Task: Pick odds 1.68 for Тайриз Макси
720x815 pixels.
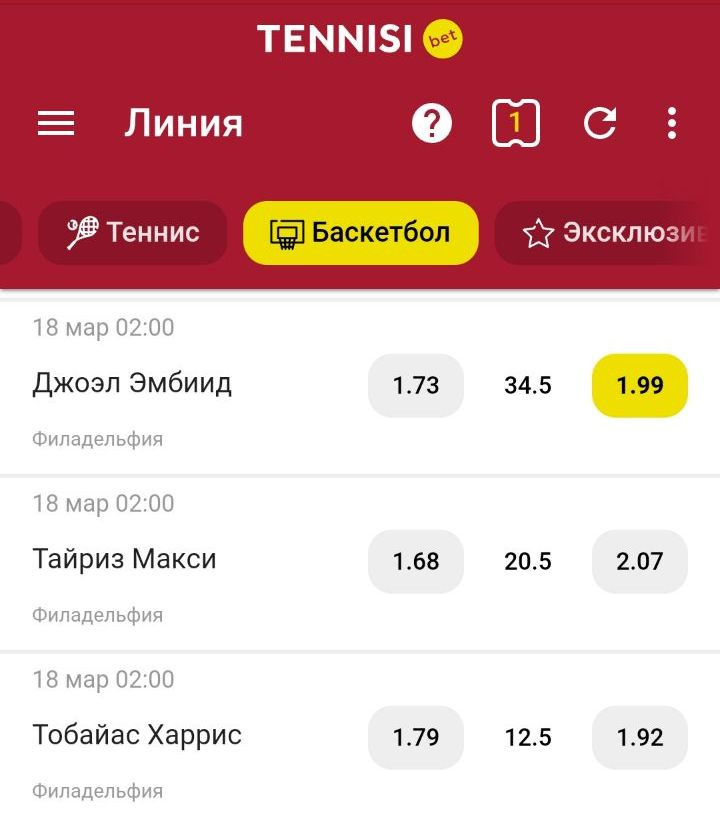Action: (416, 561)
